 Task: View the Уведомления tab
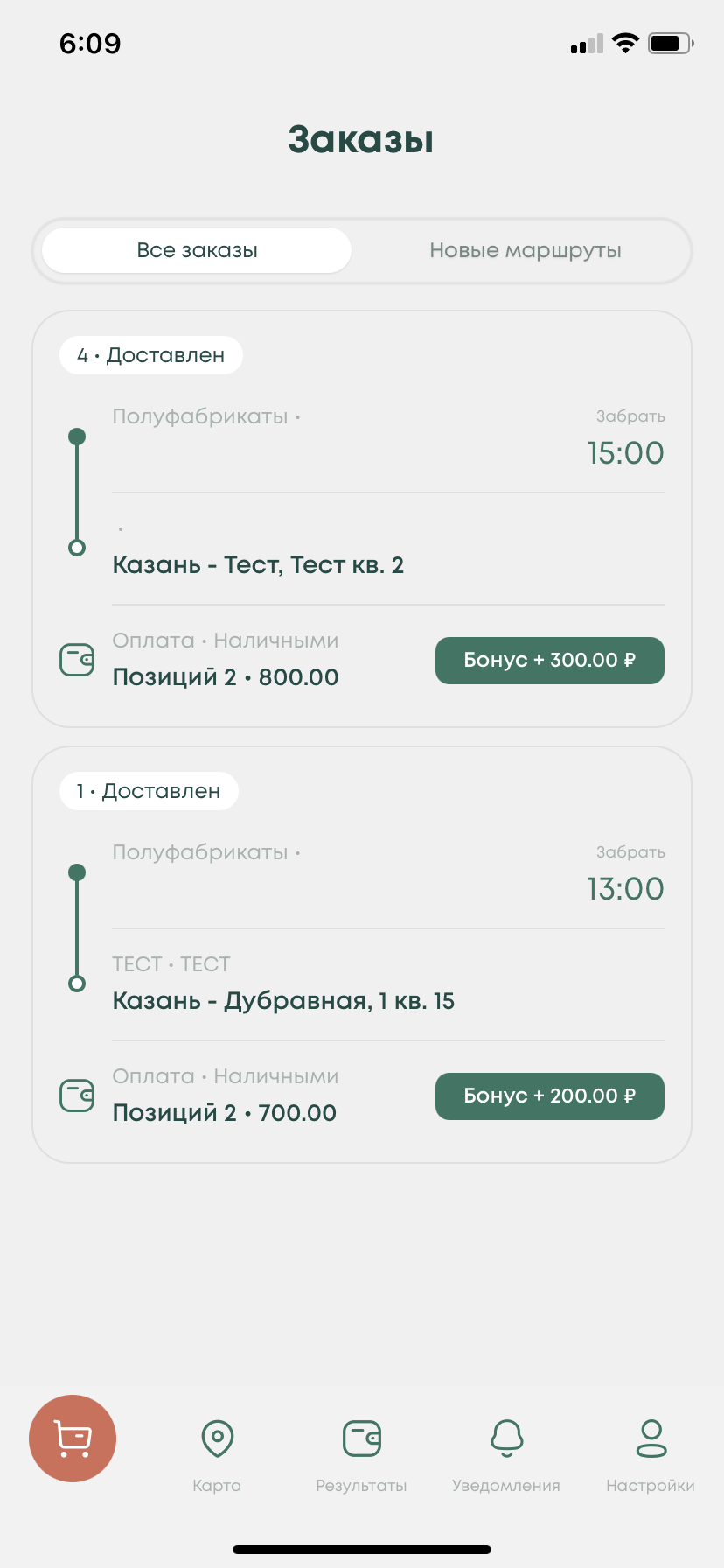click(506, 1452)
